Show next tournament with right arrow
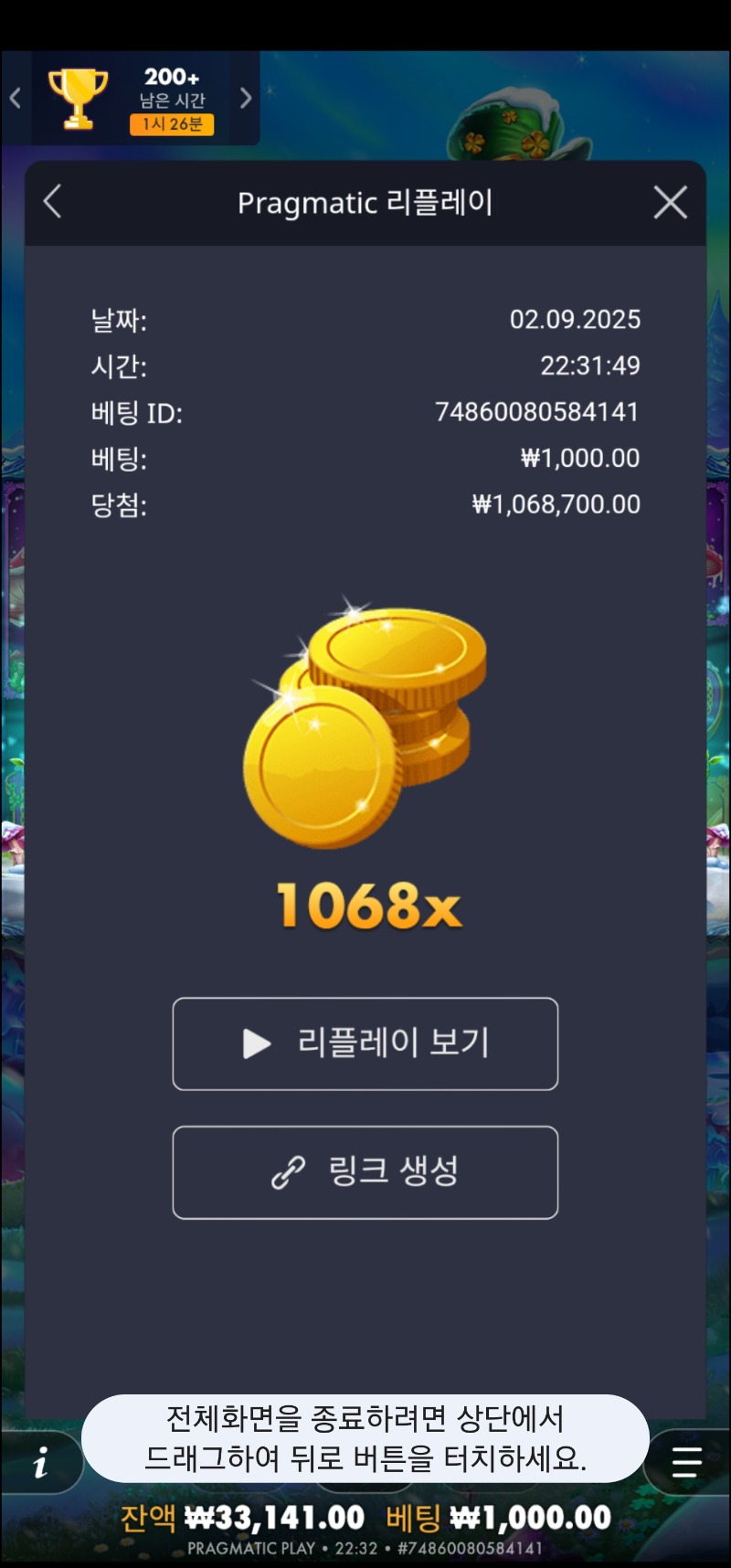Screen dimensions: 731x1568 [245, 98]
